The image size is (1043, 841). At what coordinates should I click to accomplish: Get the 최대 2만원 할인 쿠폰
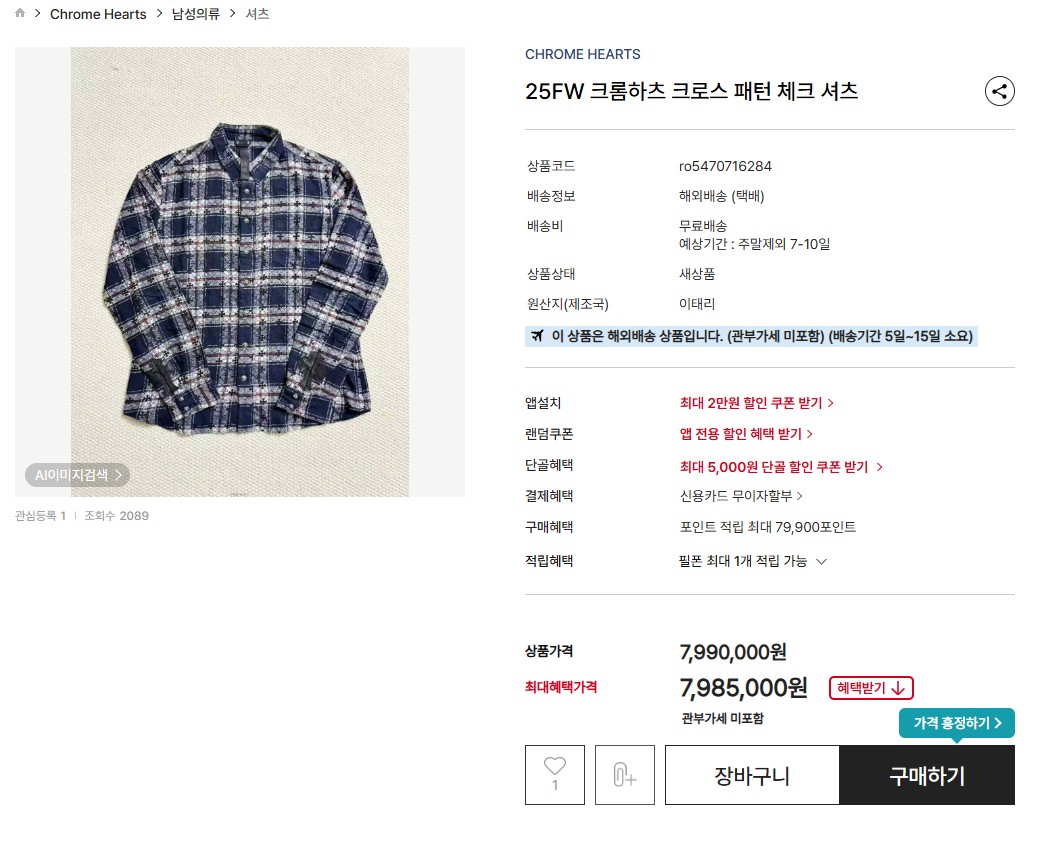[x=756, y=403]
